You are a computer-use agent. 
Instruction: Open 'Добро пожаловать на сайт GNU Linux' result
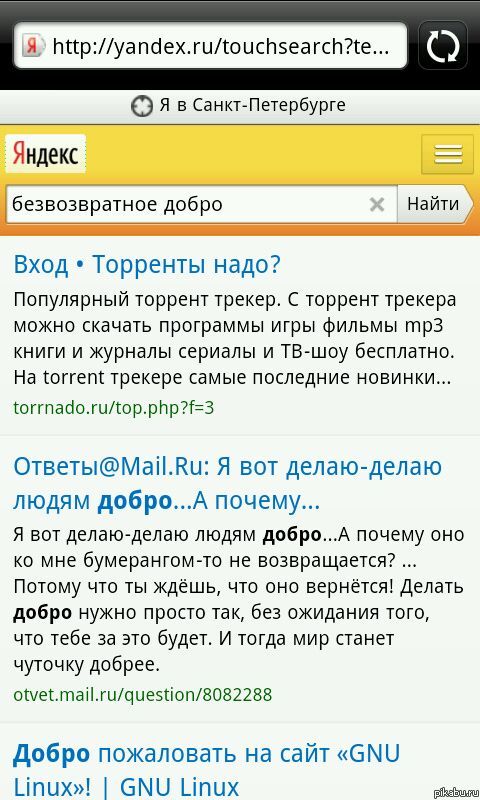tap(207, 770)
